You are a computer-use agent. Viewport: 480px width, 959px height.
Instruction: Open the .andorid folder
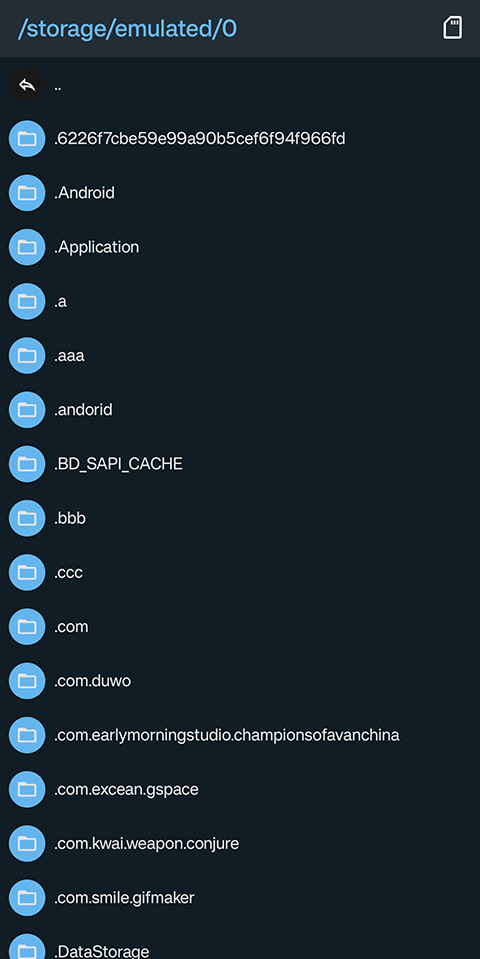240,410
